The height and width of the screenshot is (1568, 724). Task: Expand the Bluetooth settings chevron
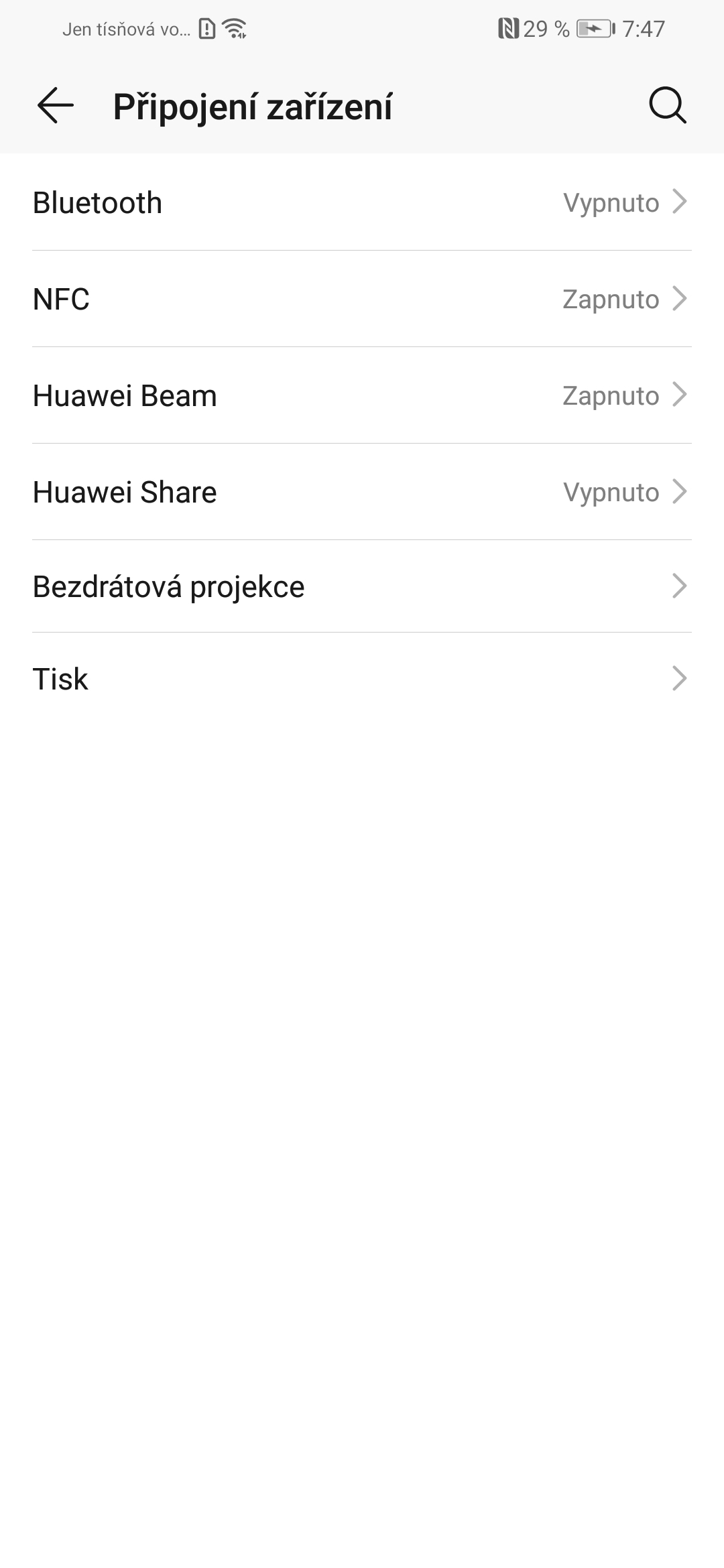coord(679,202)
